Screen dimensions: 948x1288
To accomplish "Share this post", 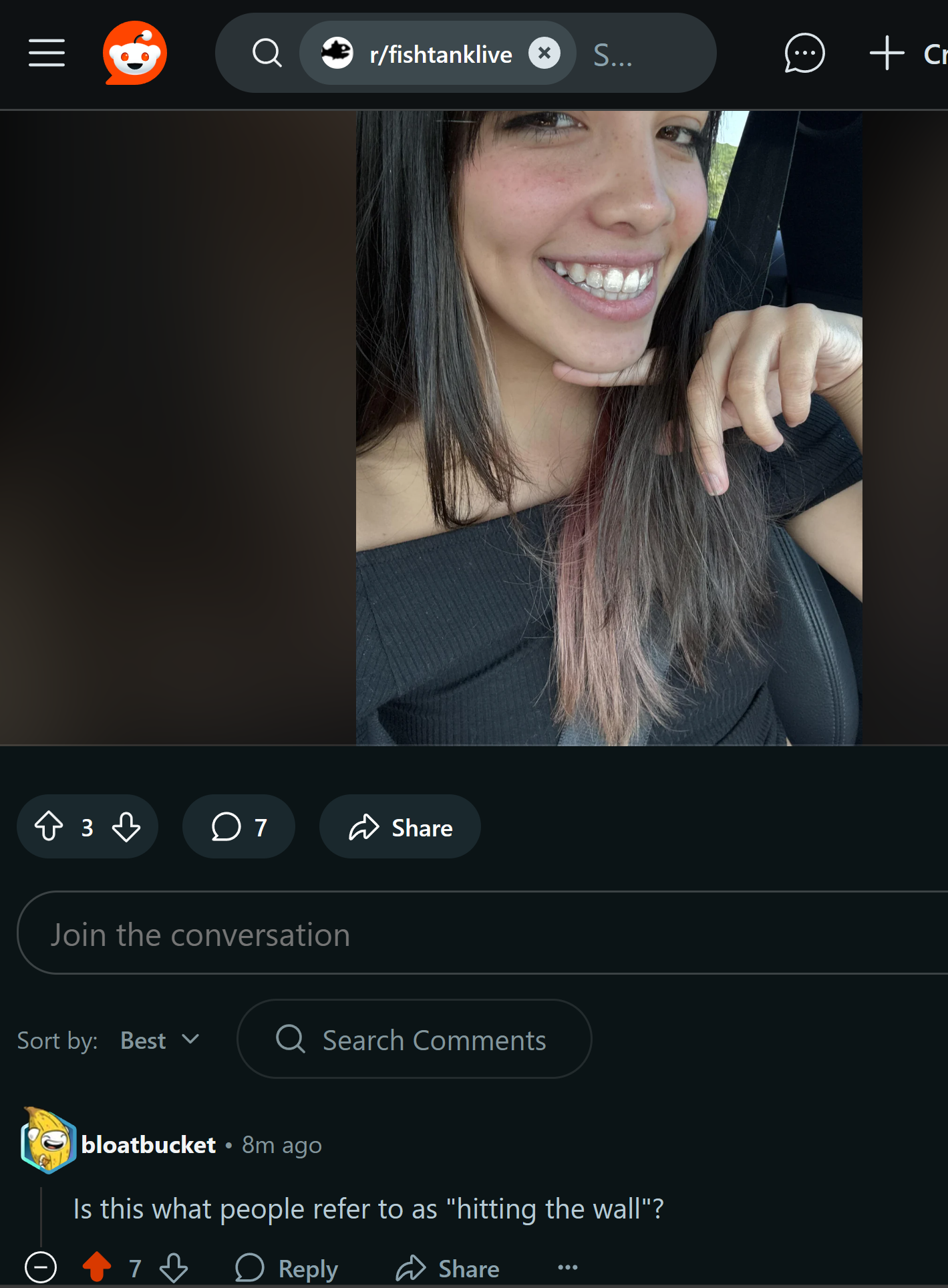I will (x=400, y=826).
